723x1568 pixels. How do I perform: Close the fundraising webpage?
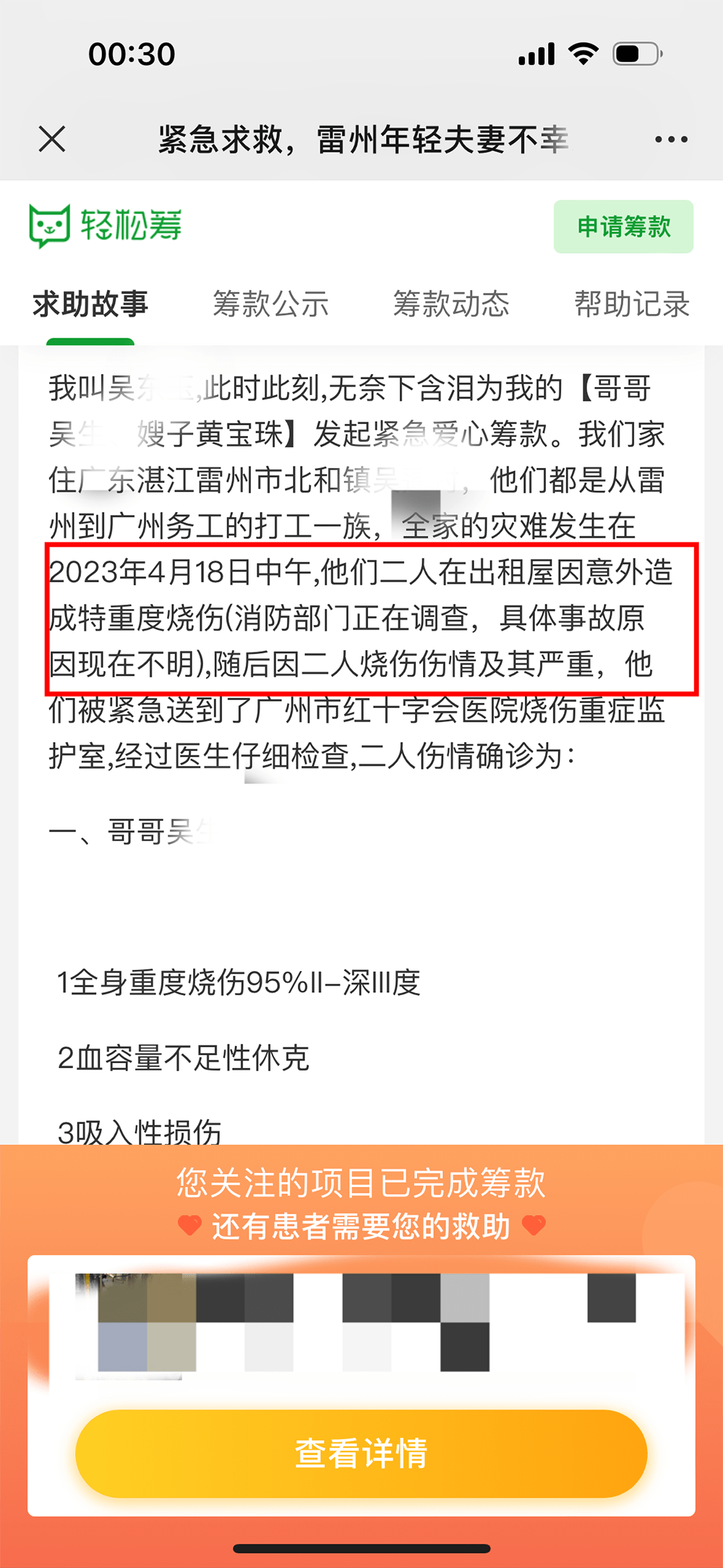pyautogui.click(x=52, y=139)
